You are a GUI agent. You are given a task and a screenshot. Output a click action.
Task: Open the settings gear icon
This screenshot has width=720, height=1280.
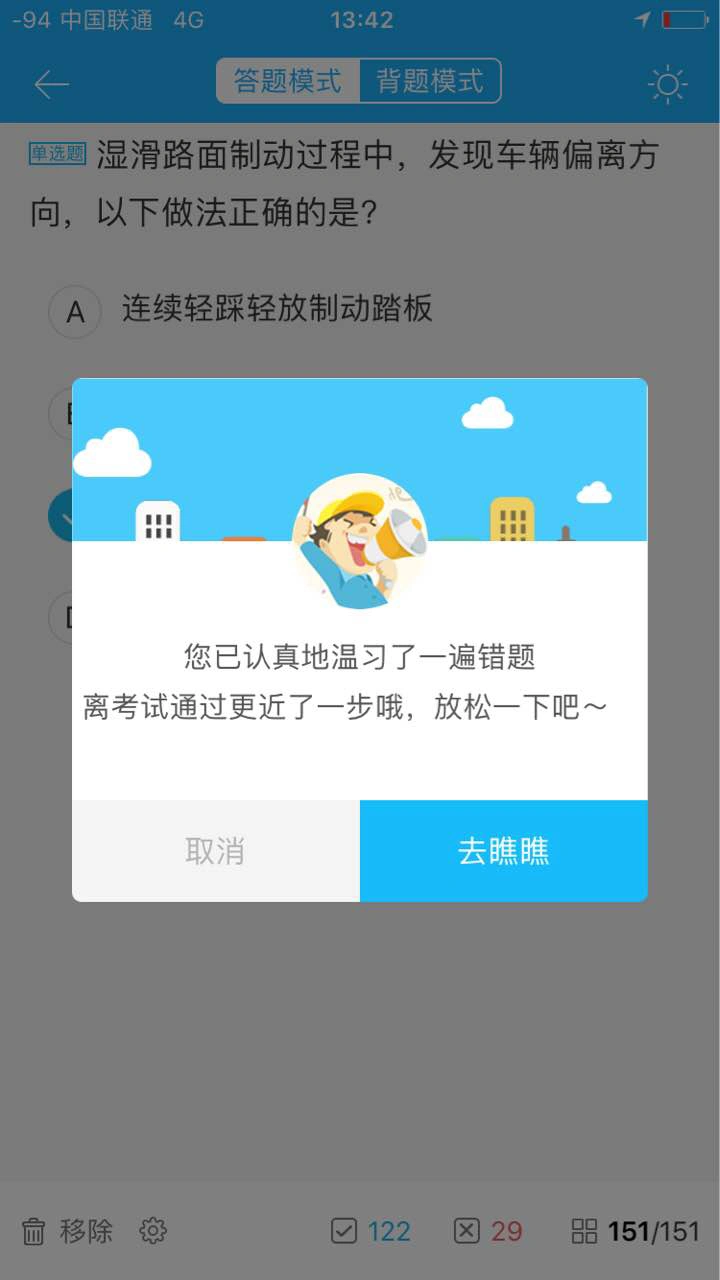pos(153,1231)
